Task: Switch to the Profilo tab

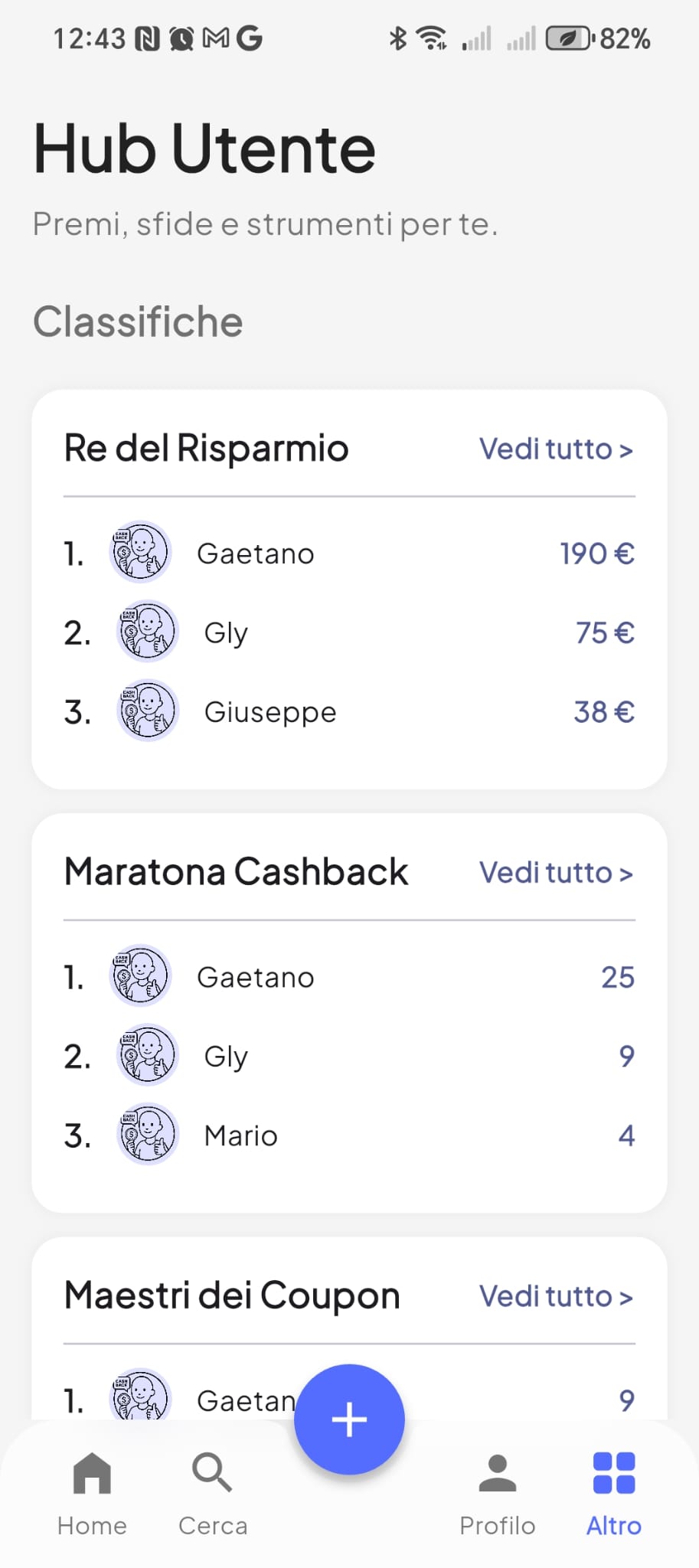Action: click(497, 1493)
